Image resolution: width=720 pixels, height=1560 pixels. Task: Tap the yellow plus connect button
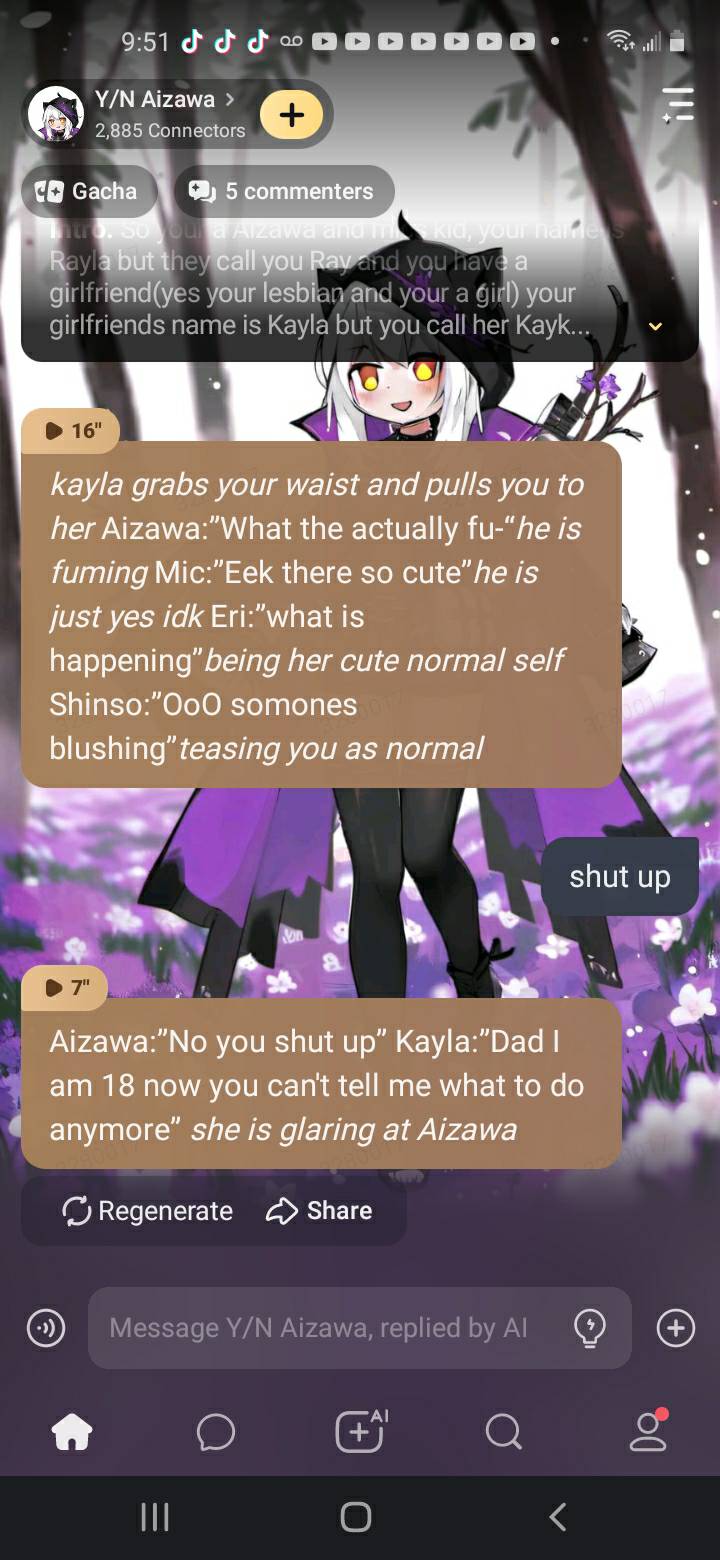point(291,115)
